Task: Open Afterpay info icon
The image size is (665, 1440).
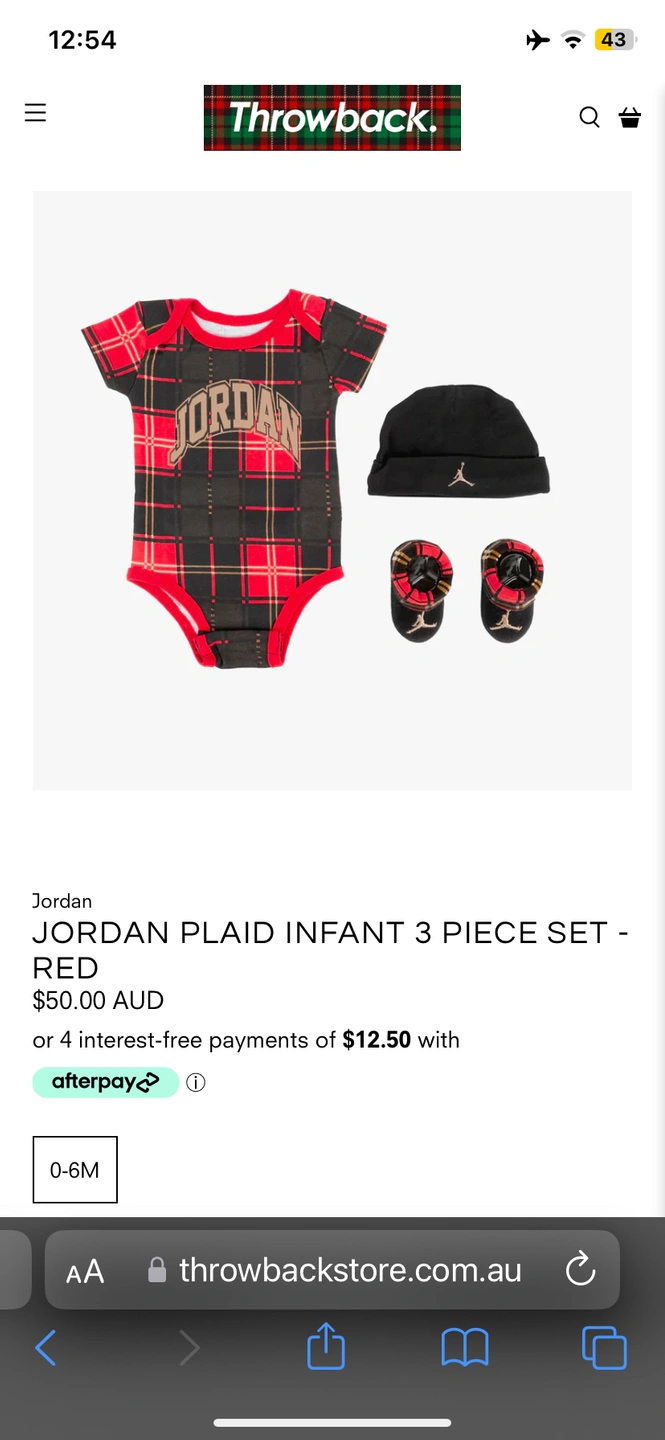Action: 196,1083
